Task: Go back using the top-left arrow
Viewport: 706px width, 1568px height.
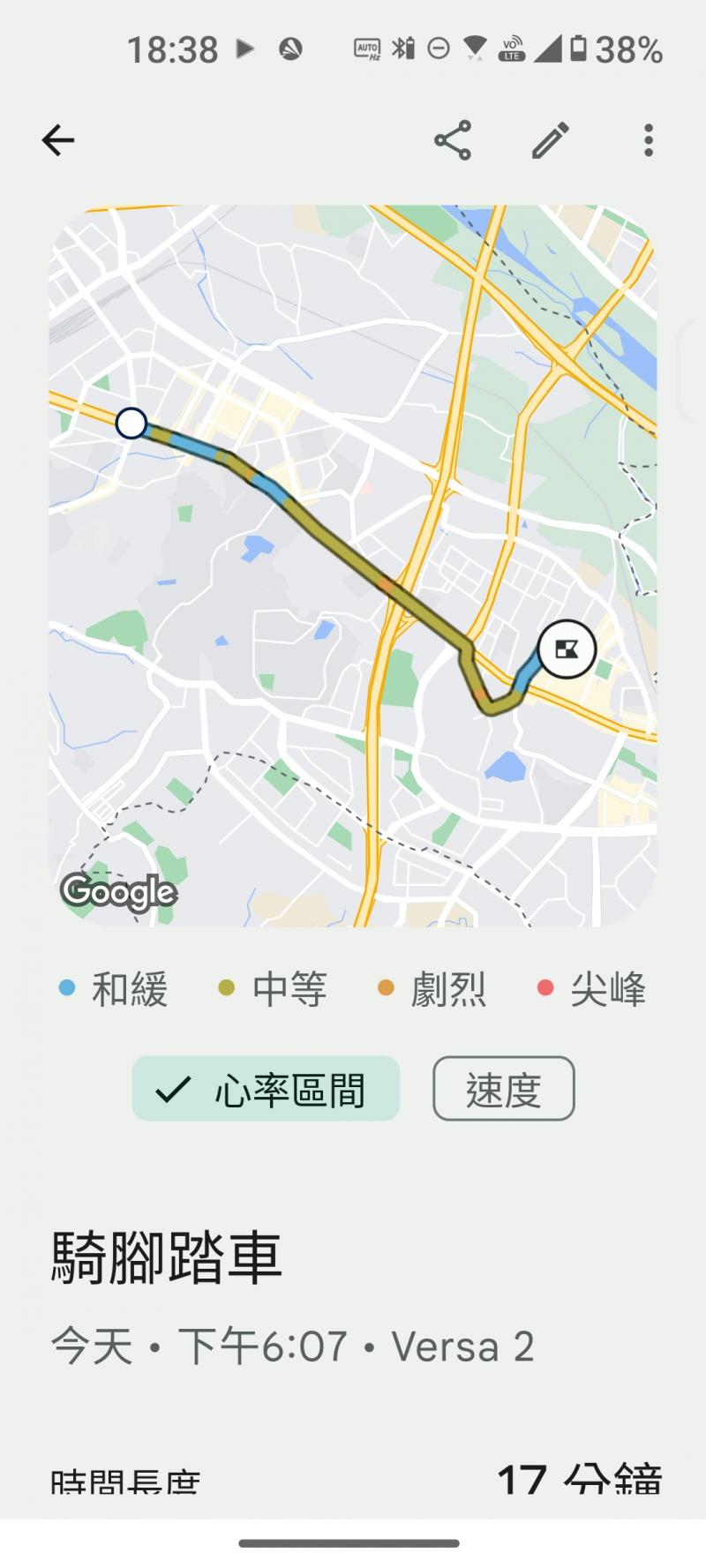Action: (58, 140)
